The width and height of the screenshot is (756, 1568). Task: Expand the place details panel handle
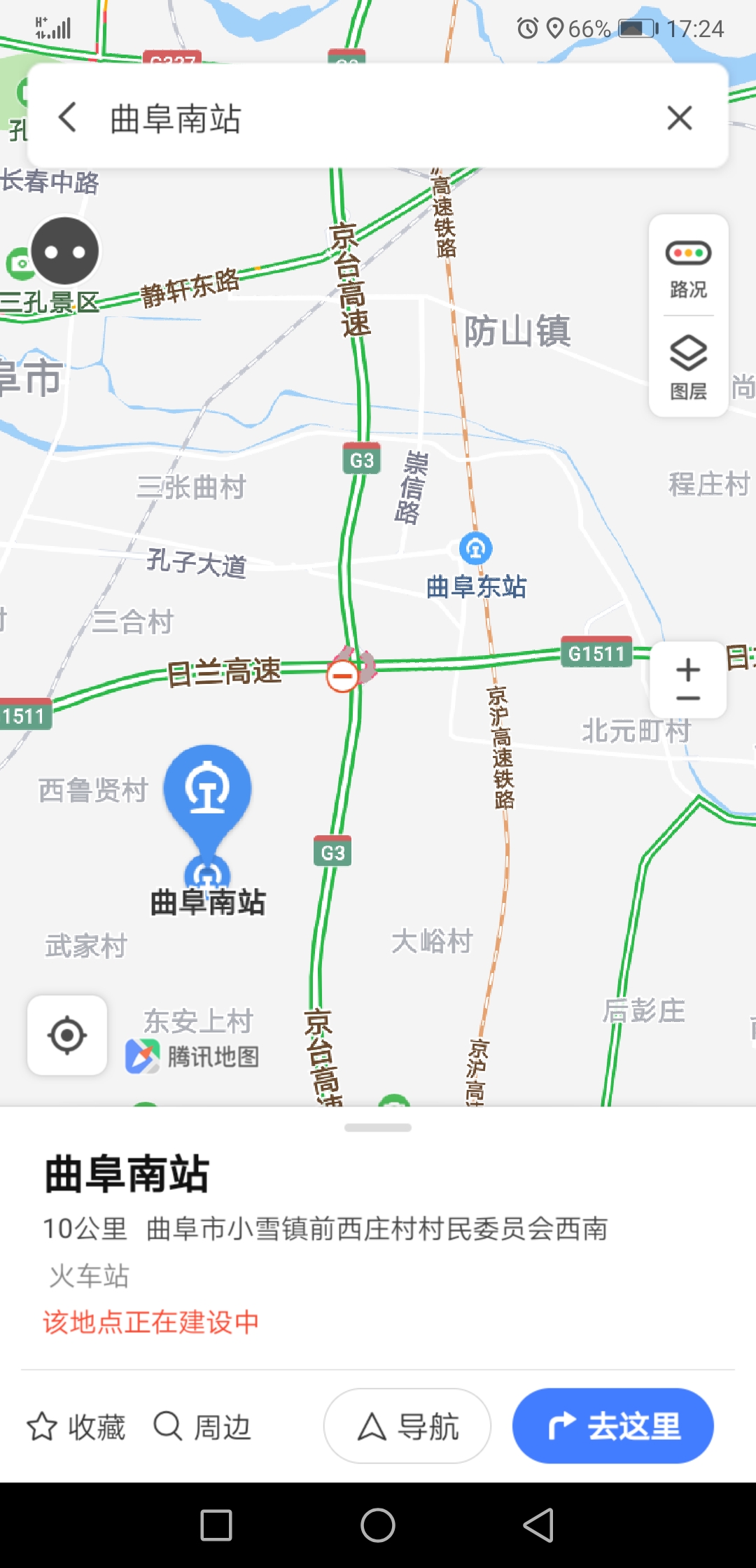coord(378,1128)
